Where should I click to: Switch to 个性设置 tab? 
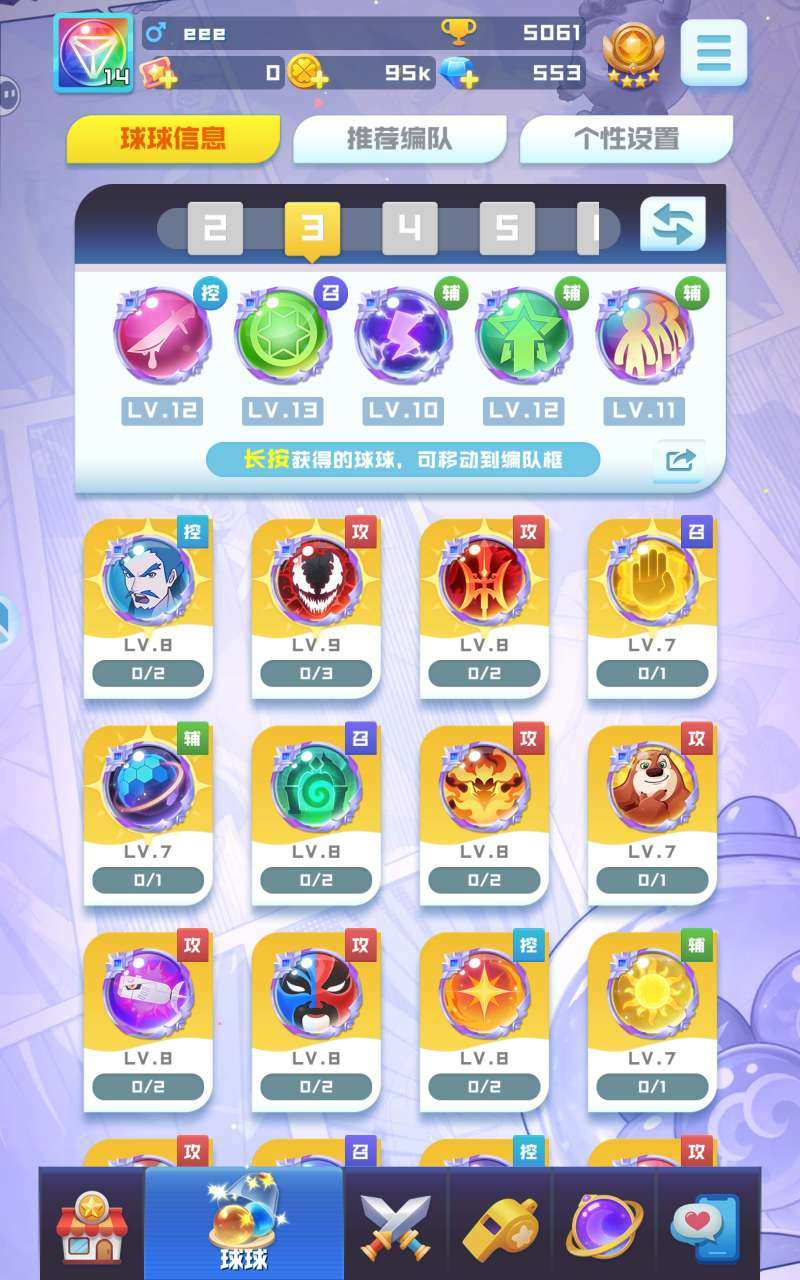[x=626, y=139]
